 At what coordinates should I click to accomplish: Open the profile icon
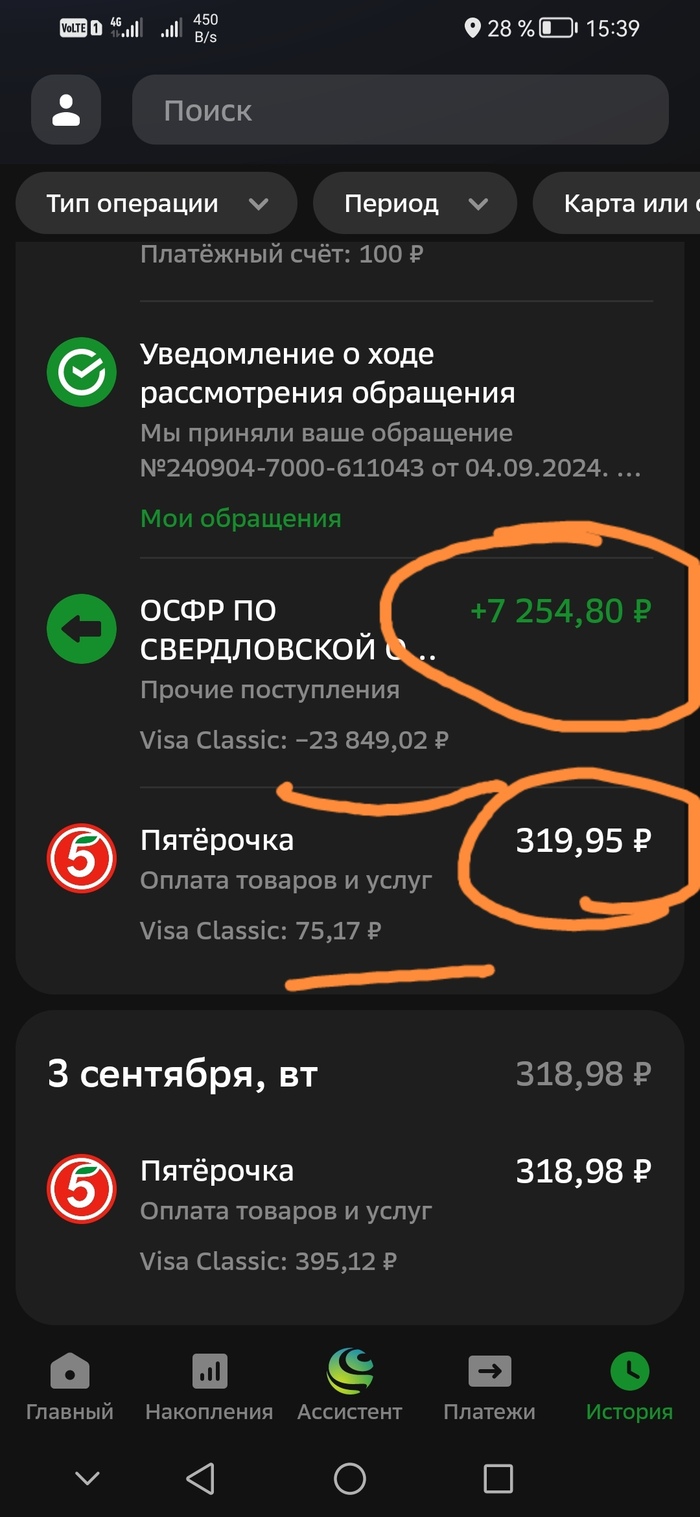(x=66, y=110)
